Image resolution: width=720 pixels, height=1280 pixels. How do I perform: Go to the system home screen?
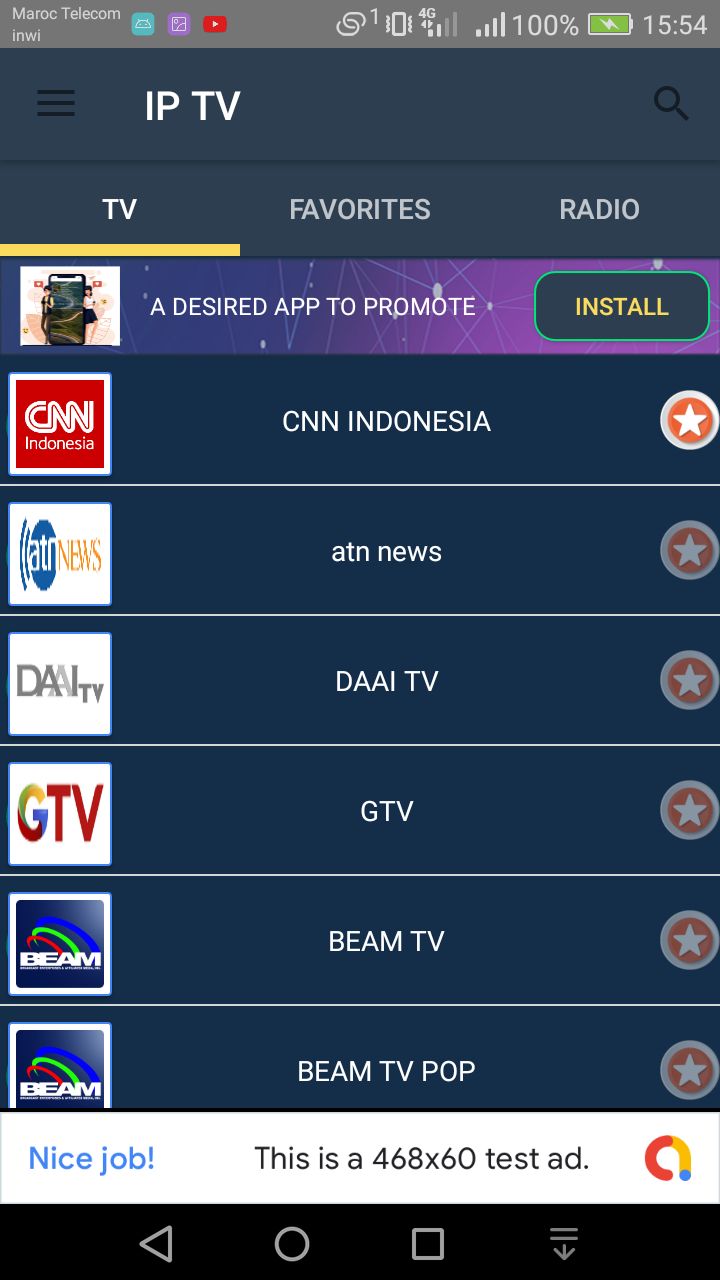click(292, 1244)
